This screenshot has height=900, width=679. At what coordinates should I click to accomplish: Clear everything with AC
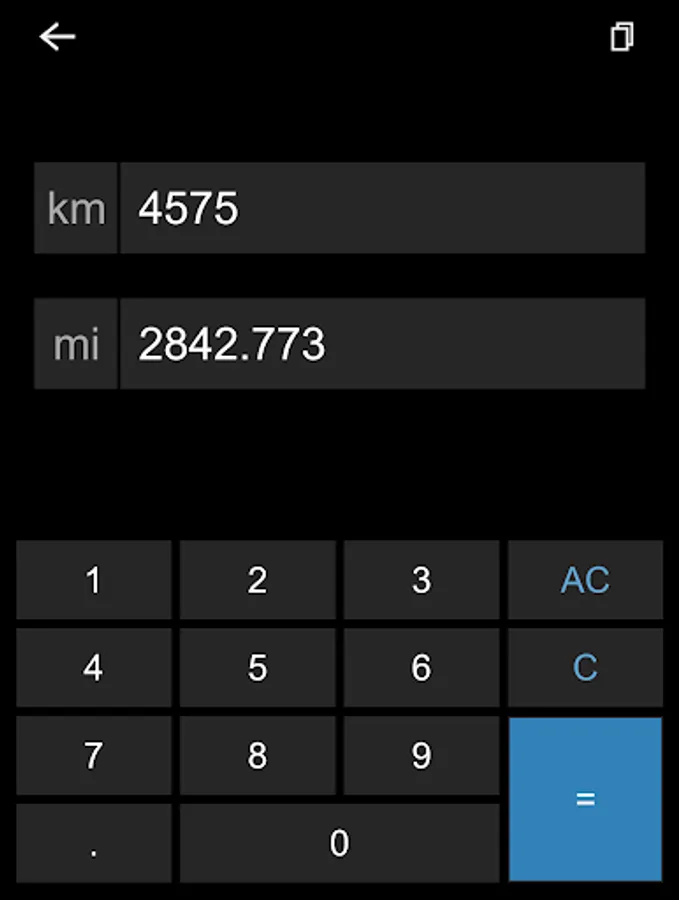click(x=585, y=580)
